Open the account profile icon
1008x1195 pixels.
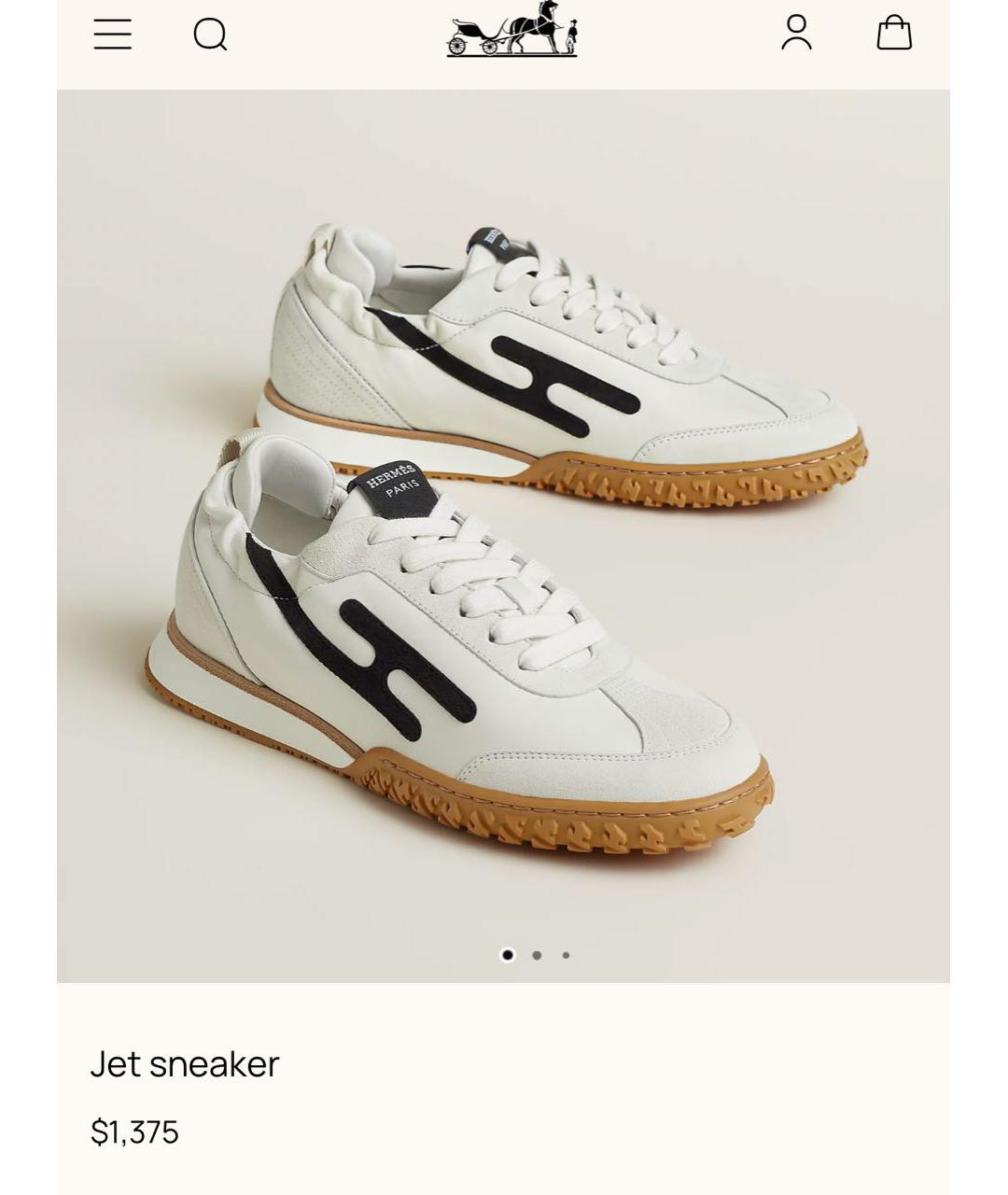[x=796, y=33]
